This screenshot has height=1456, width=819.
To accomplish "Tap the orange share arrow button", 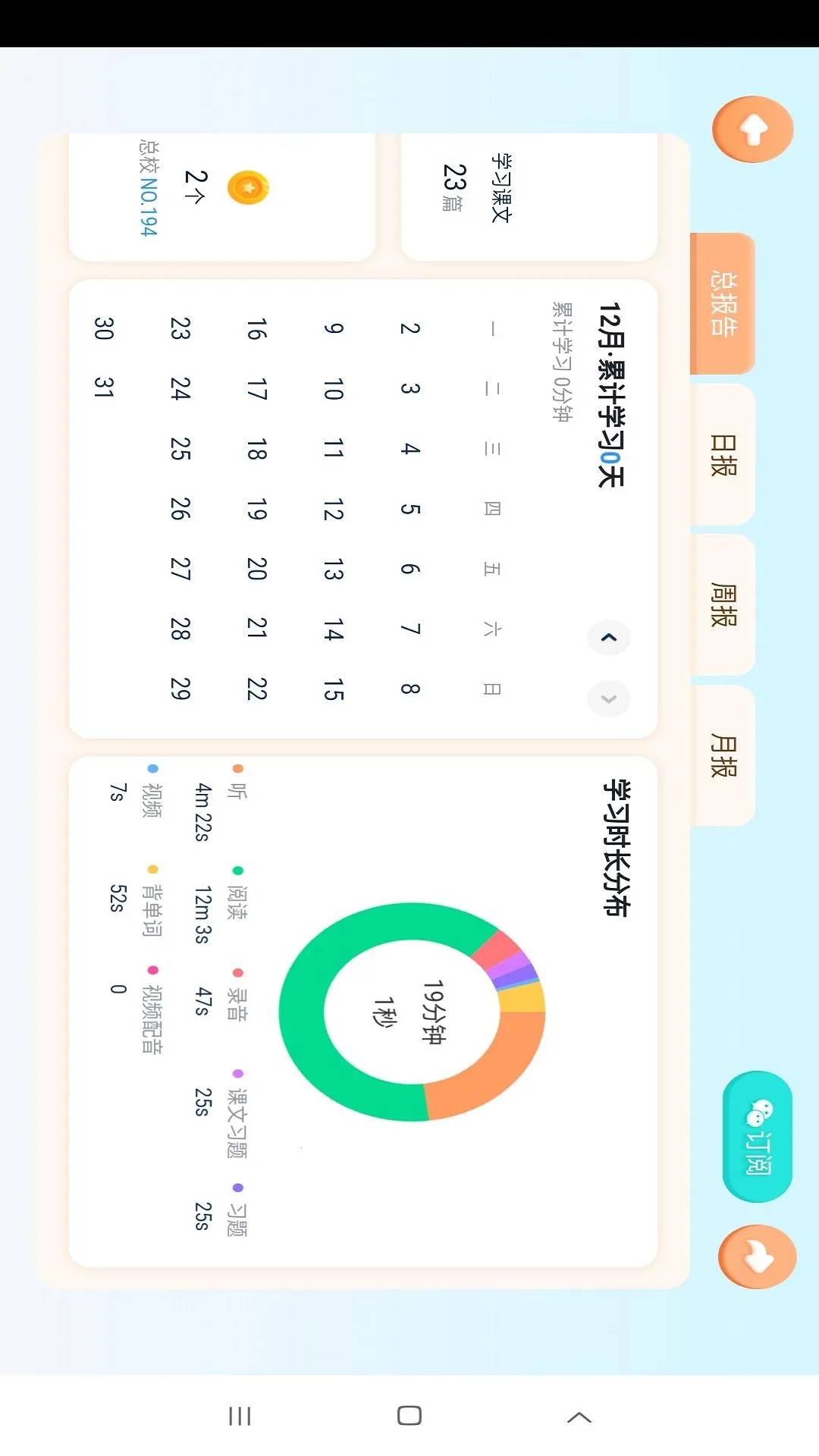I will point(757,1257).
